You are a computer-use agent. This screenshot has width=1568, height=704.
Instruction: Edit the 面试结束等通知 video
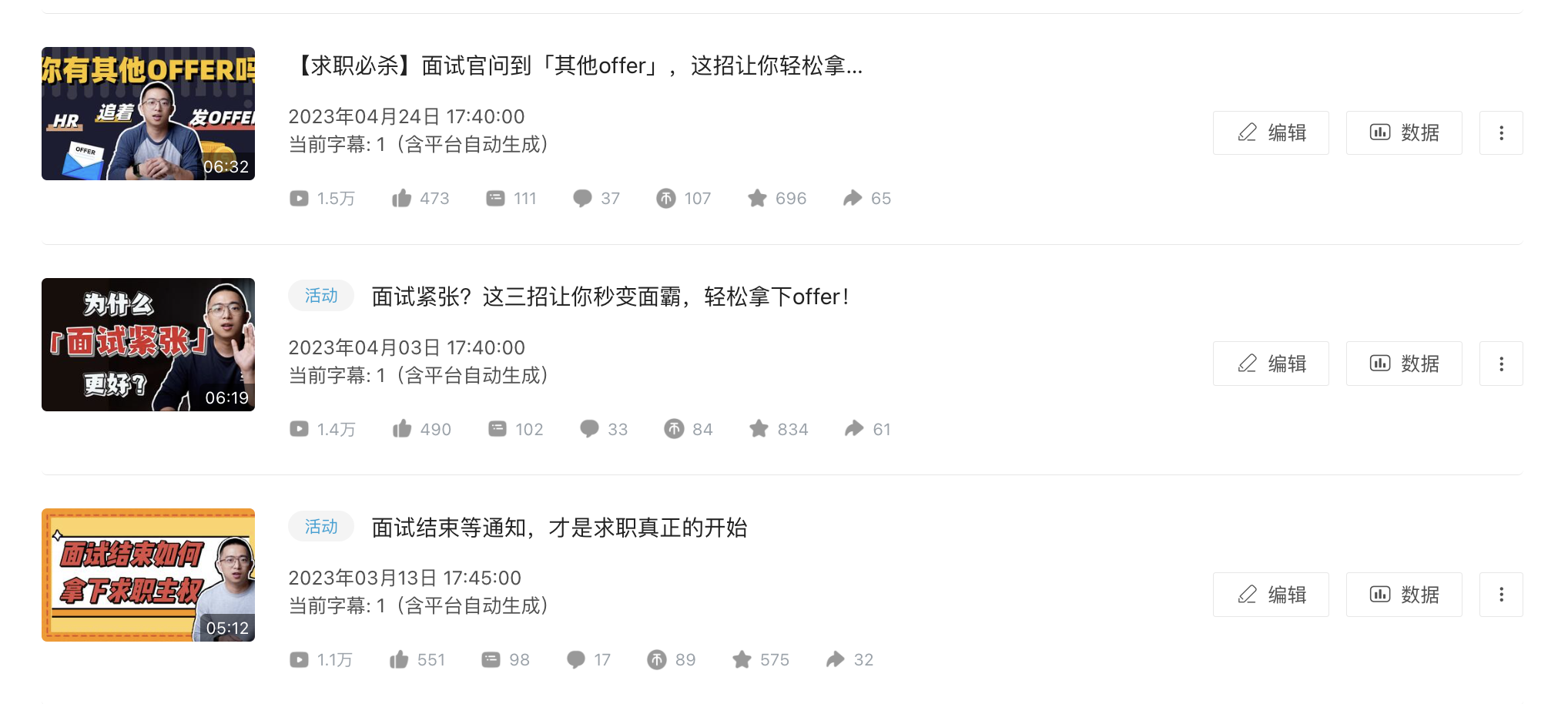(x=1271, y=595)
